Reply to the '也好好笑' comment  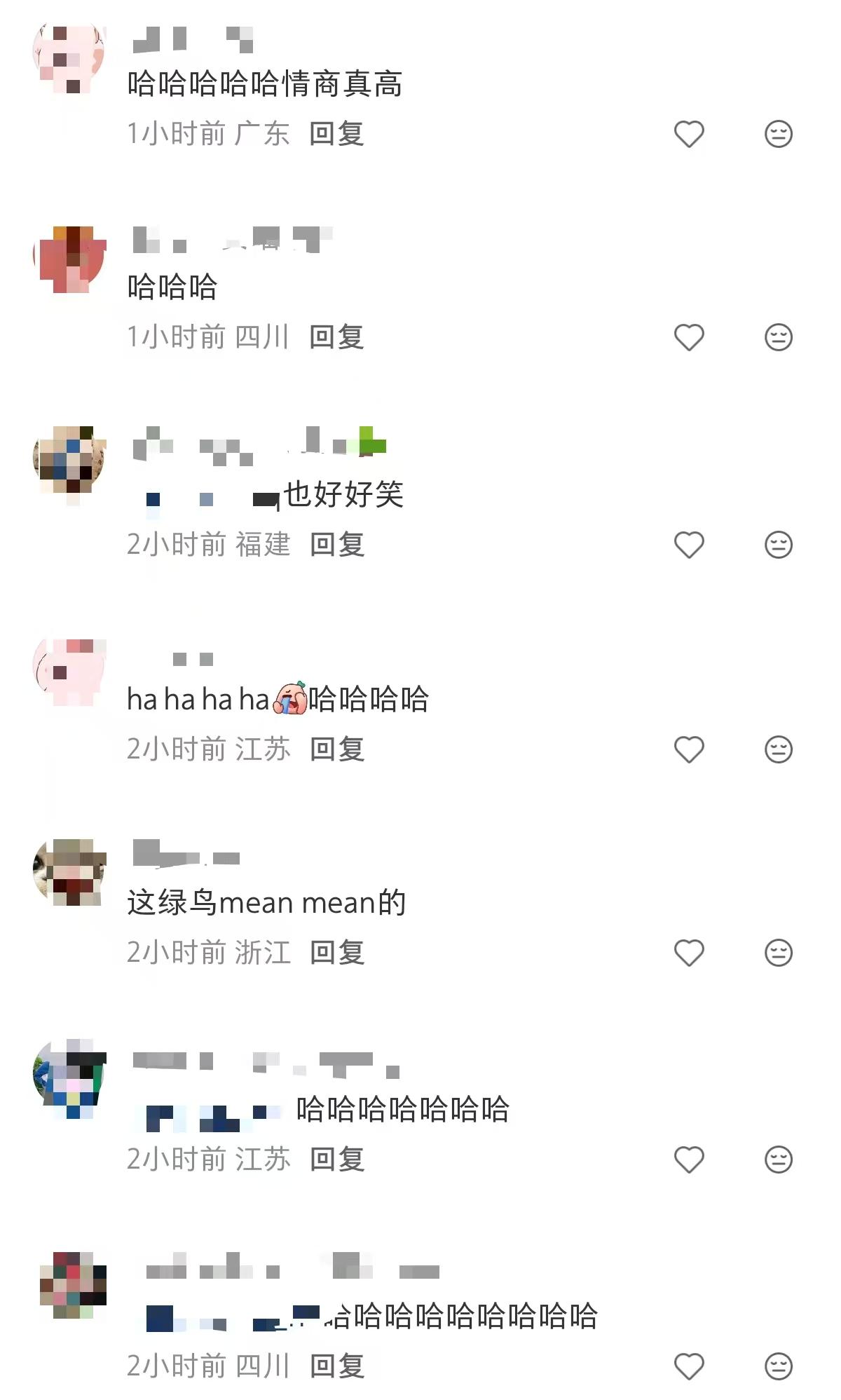[336, 545]
